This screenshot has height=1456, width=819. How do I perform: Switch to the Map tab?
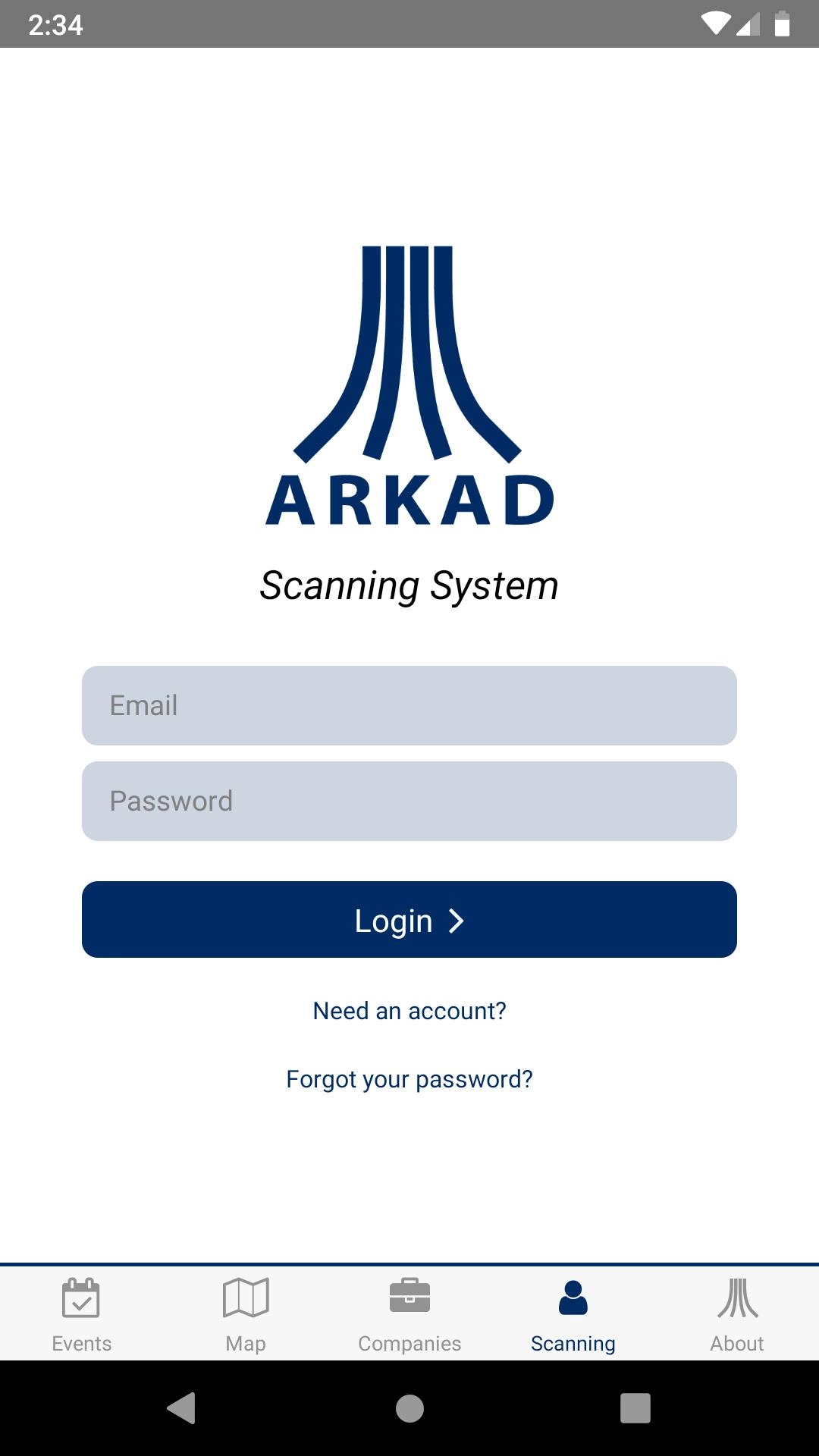(x=246, y=1314)
